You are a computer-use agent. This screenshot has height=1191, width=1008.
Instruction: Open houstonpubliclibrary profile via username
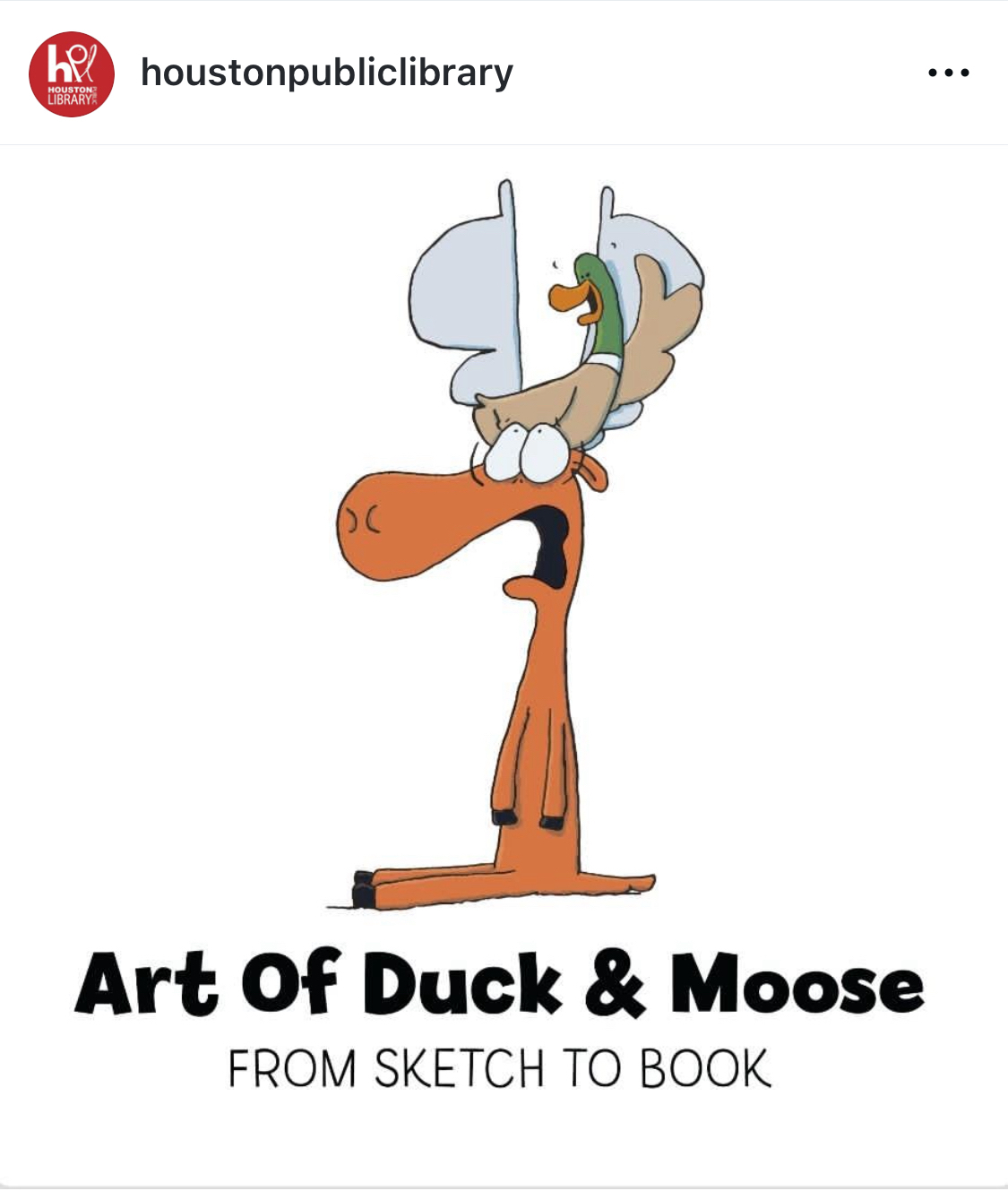tap(327, 73)
